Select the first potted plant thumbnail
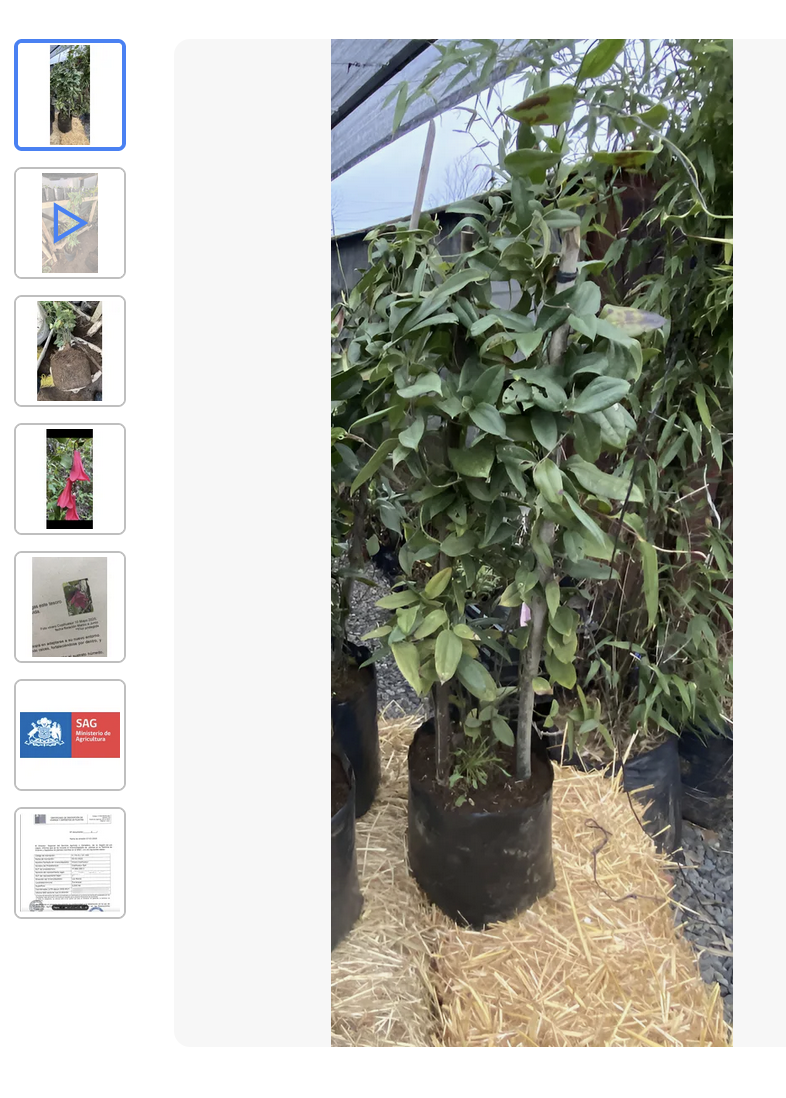Viewport: 786px width, 1098px height. pyautogui.click(x=70, y=95)
